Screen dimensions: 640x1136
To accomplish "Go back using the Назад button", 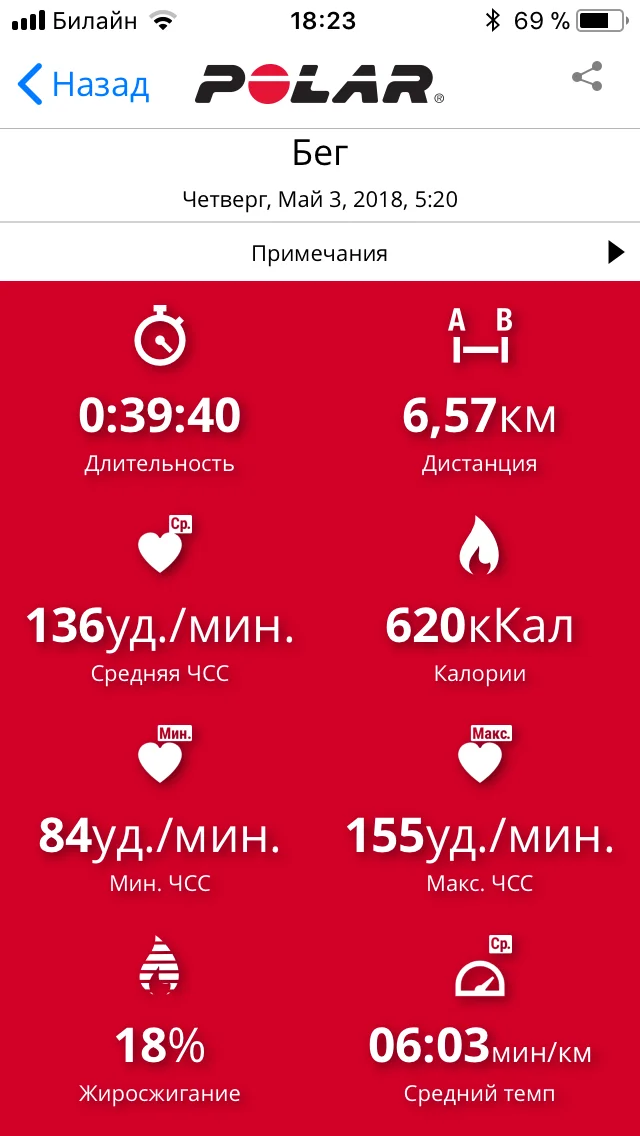I will [x=84, y=85].
